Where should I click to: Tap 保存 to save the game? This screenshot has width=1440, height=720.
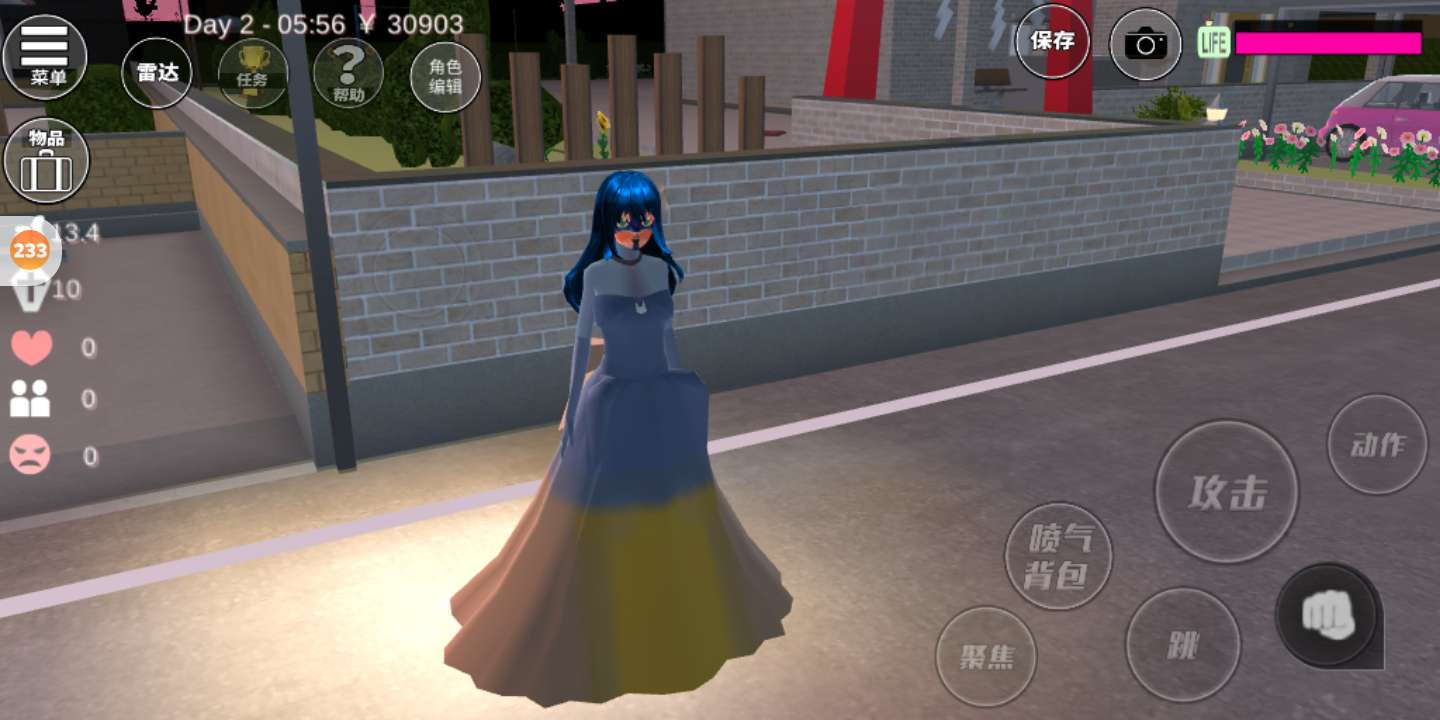[x=1053, y=41]
